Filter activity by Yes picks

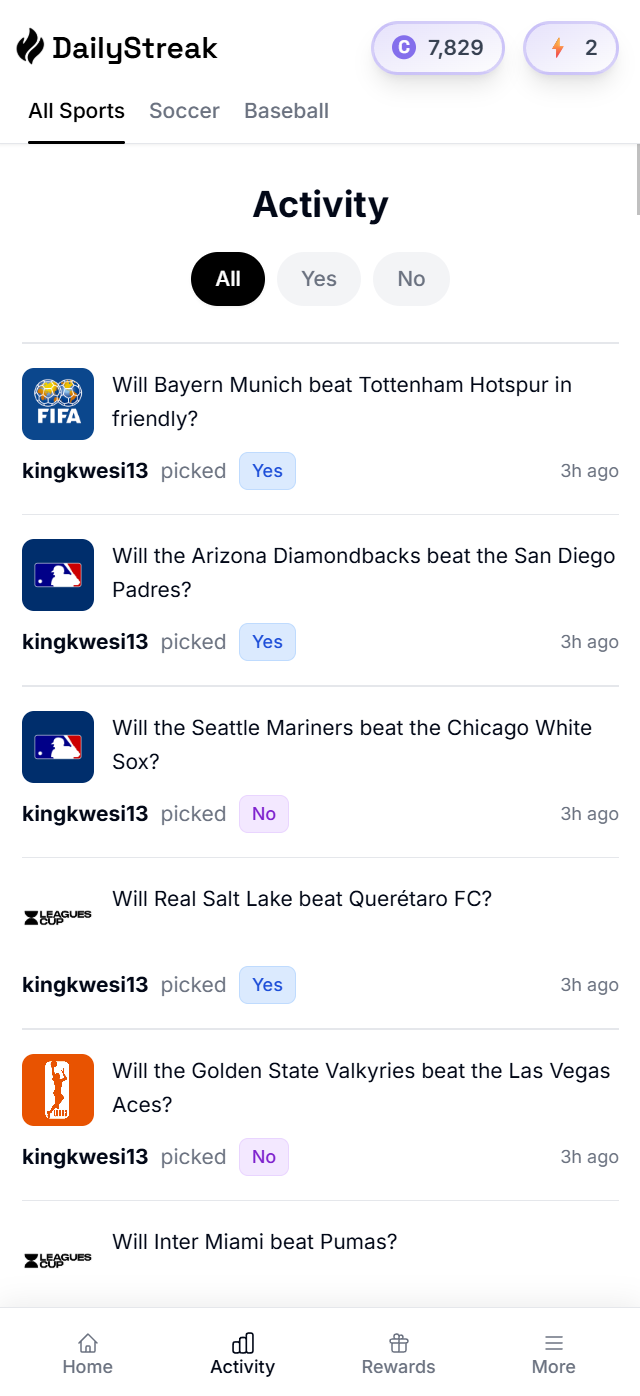coord(318,279)
